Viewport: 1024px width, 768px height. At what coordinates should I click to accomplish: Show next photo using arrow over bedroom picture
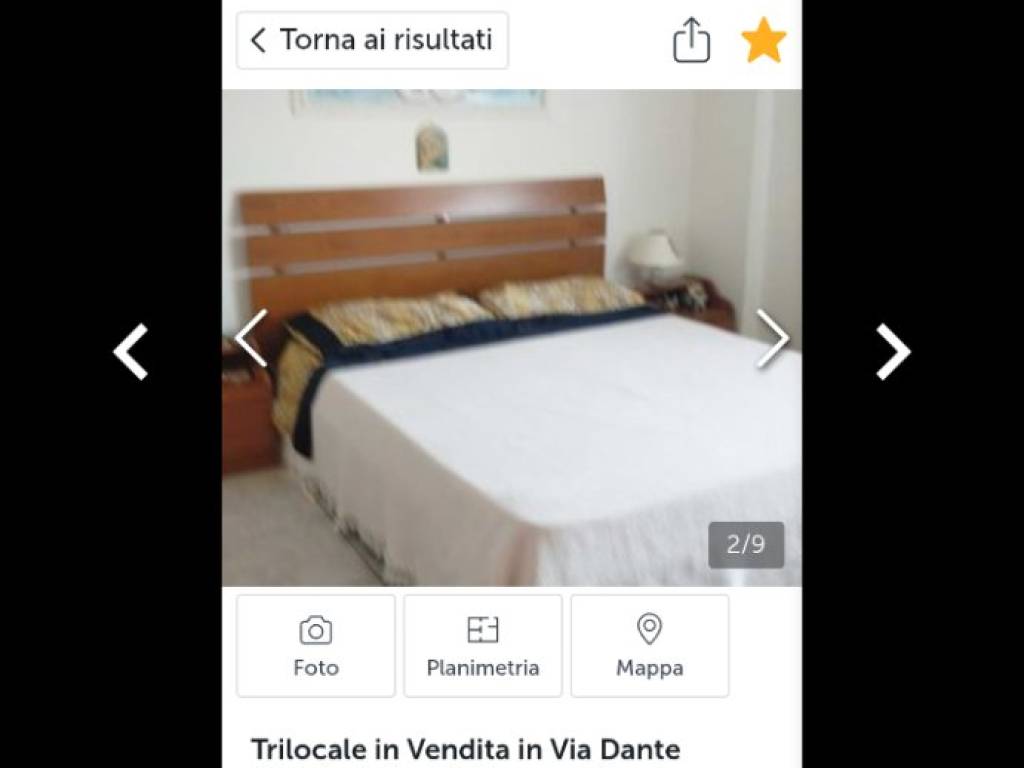[772, 338]
